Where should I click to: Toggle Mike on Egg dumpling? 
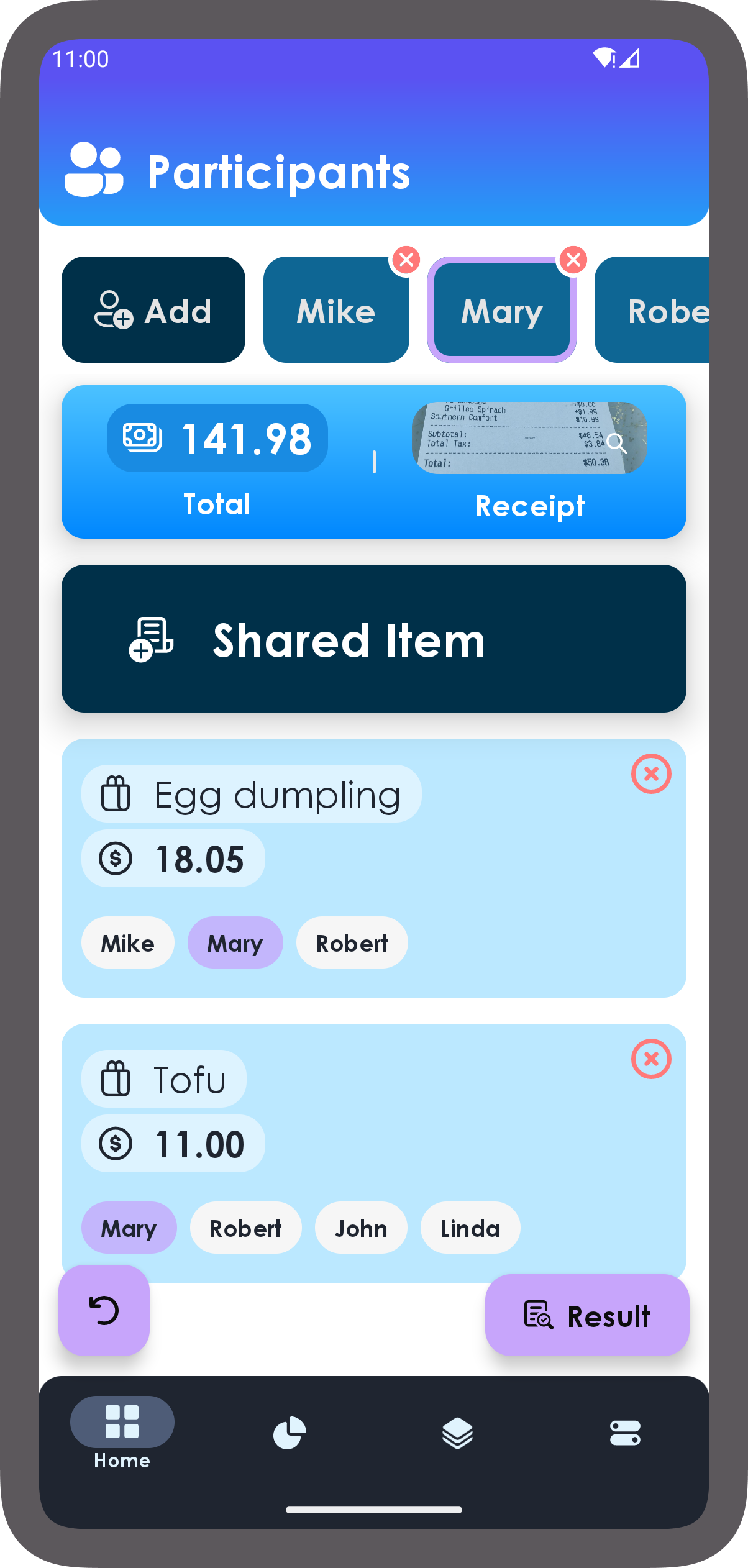128,943
